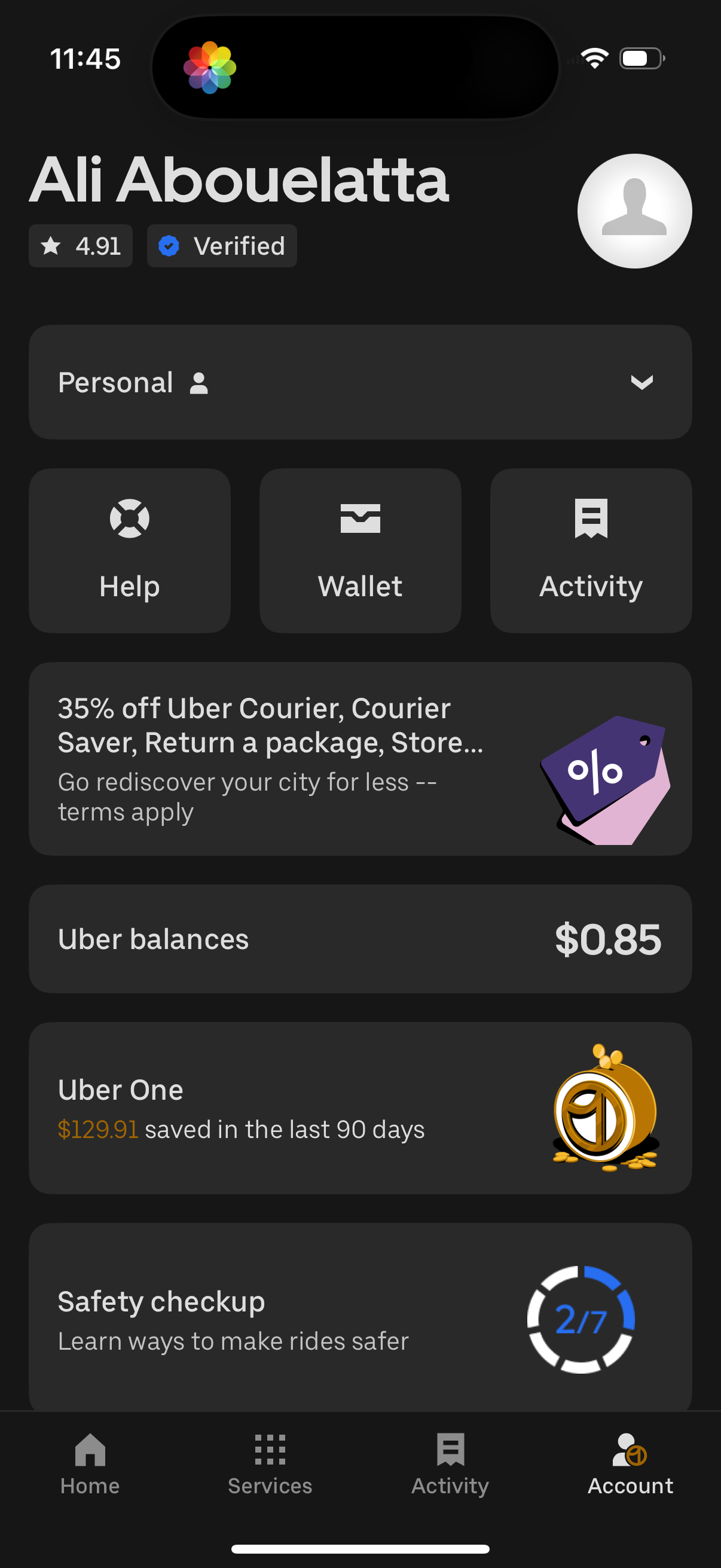This screenshot has width=721, height=1568.
Task: Tap the 4.91 star rating badge
Action: click(80, 245)
